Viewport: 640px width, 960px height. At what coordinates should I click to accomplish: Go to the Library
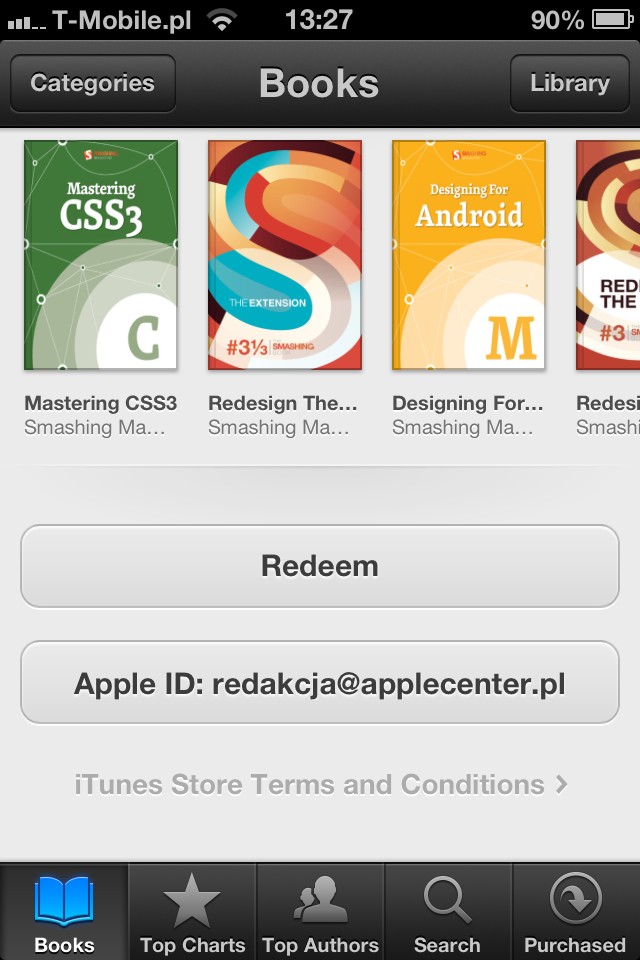(x=569, y=83)
